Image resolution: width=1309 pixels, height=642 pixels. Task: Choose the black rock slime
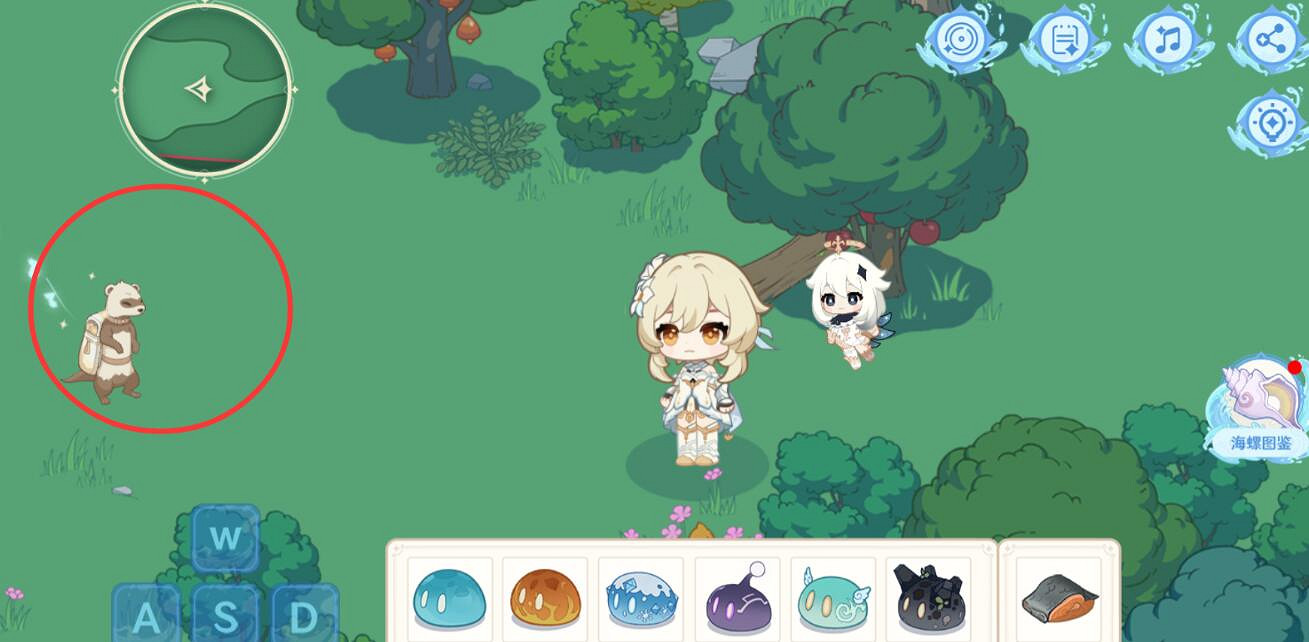(928, 597)
